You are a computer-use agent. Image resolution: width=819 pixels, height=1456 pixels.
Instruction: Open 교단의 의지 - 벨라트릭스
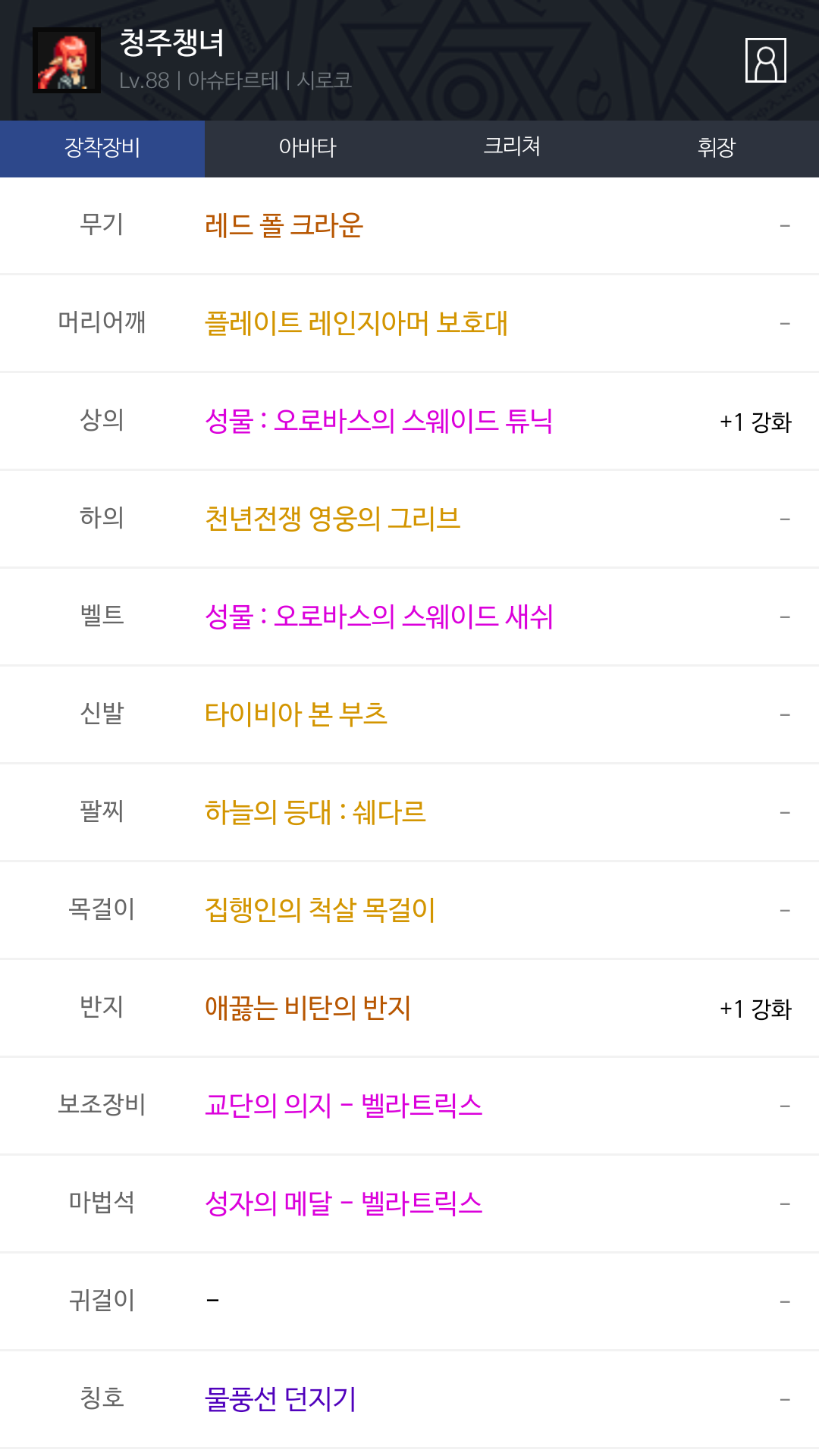(x=344, y=1106)
